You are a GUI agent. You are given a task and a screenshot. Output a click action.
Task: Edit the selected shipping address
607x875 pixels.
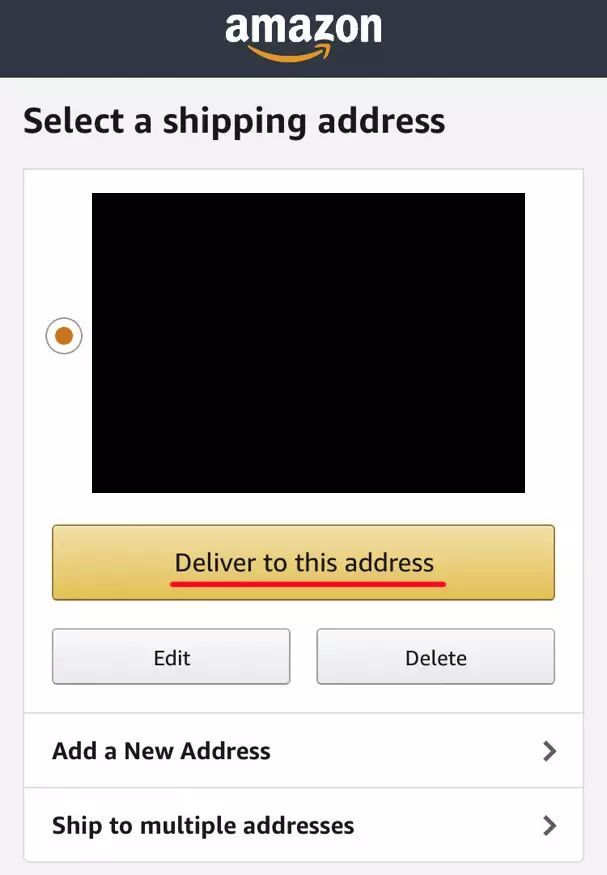(171, 657)
